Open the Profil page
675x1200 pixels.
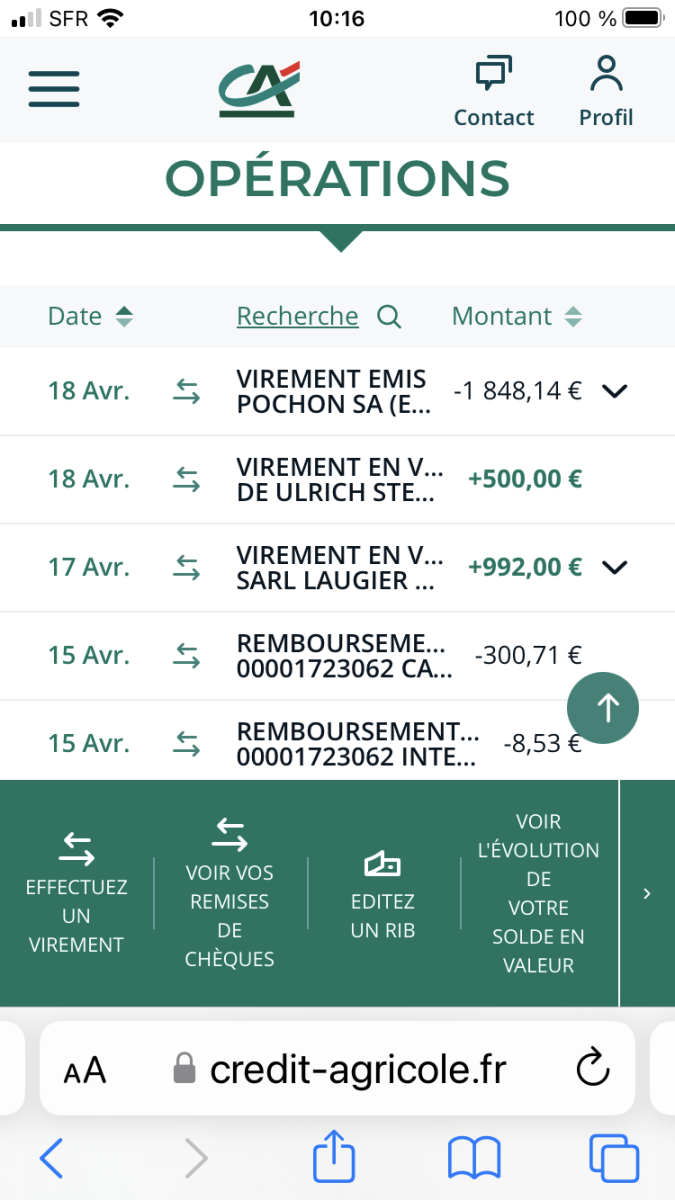tap(606, 92)
